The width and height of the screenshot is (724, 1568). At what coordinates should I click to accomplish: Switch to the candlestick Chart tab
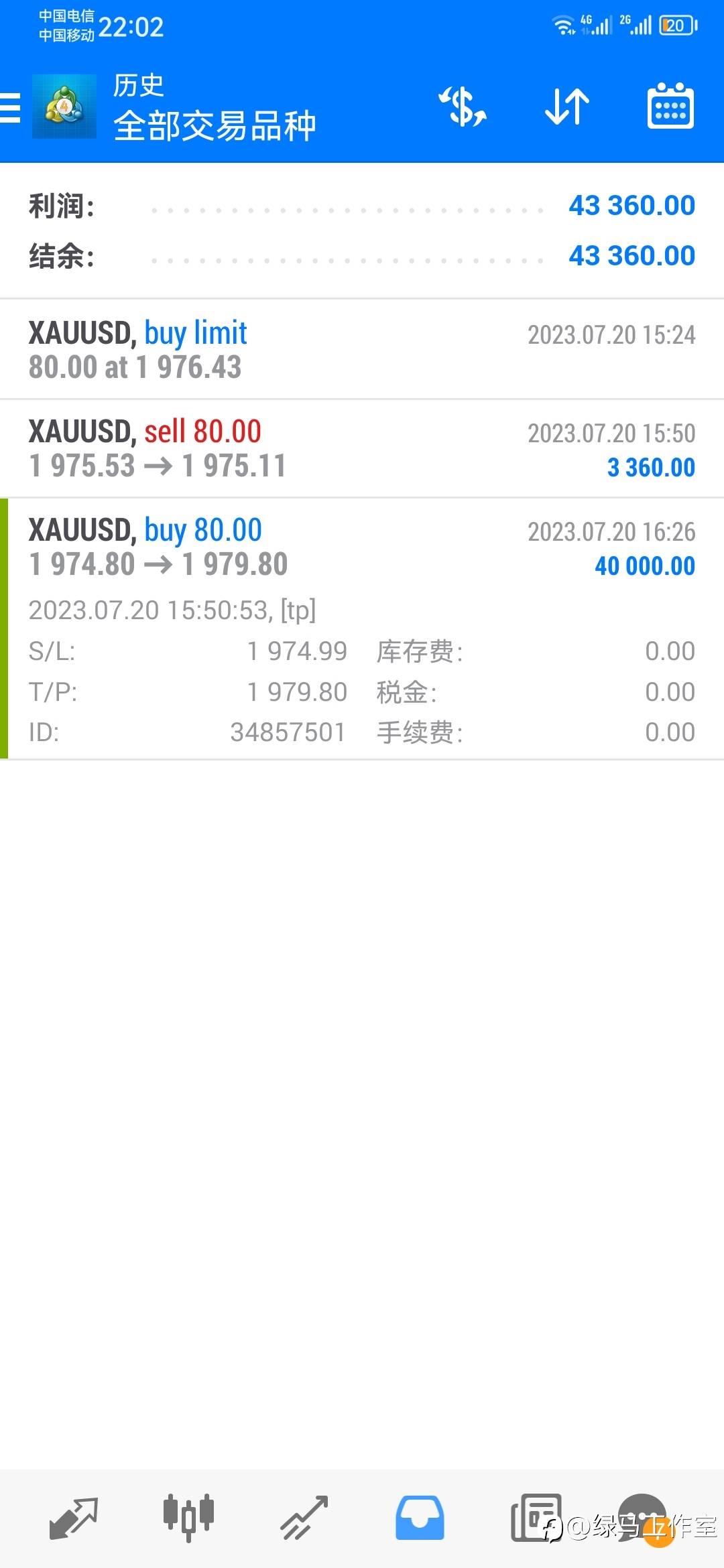pyautogui.click(x=188, y=1517)
